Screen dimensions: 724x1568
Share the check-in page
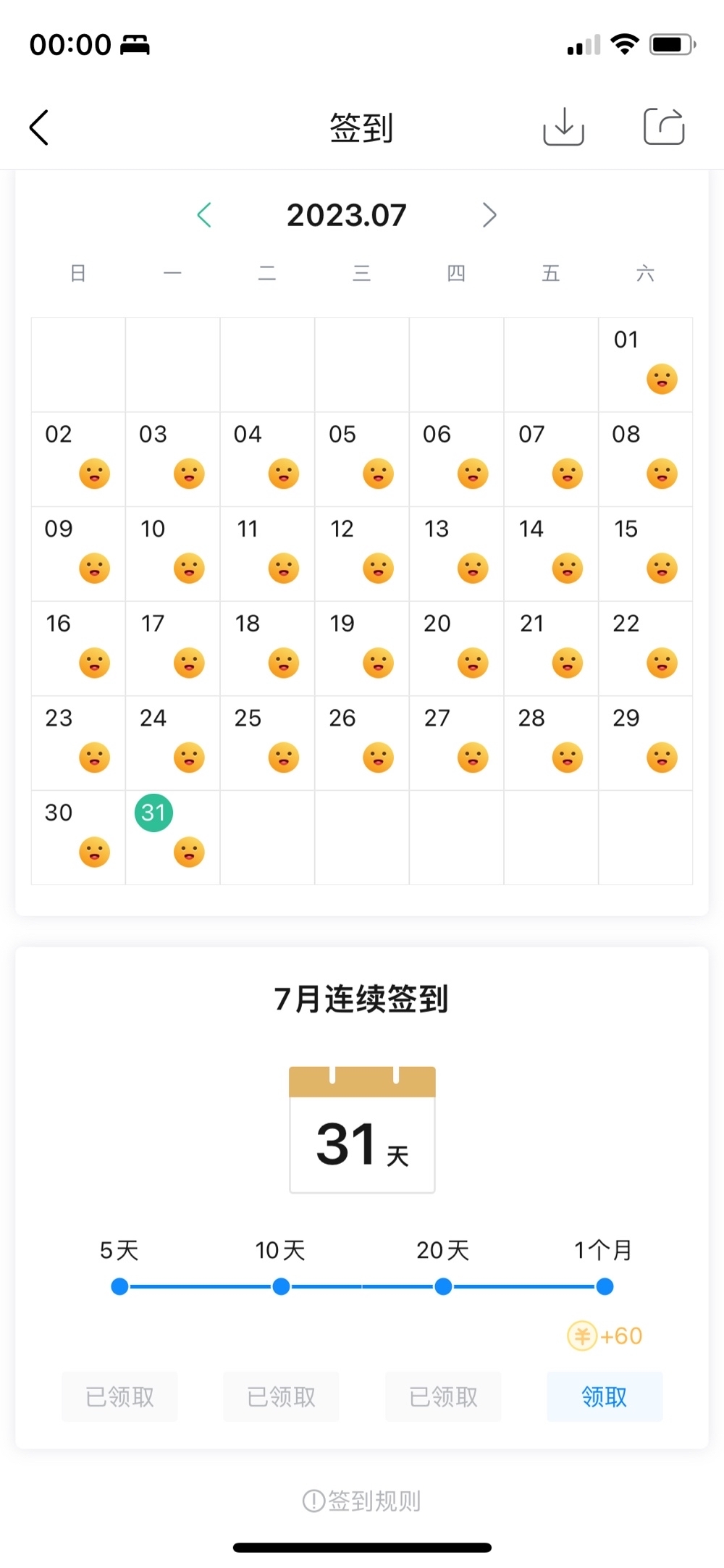pos(664,127)
